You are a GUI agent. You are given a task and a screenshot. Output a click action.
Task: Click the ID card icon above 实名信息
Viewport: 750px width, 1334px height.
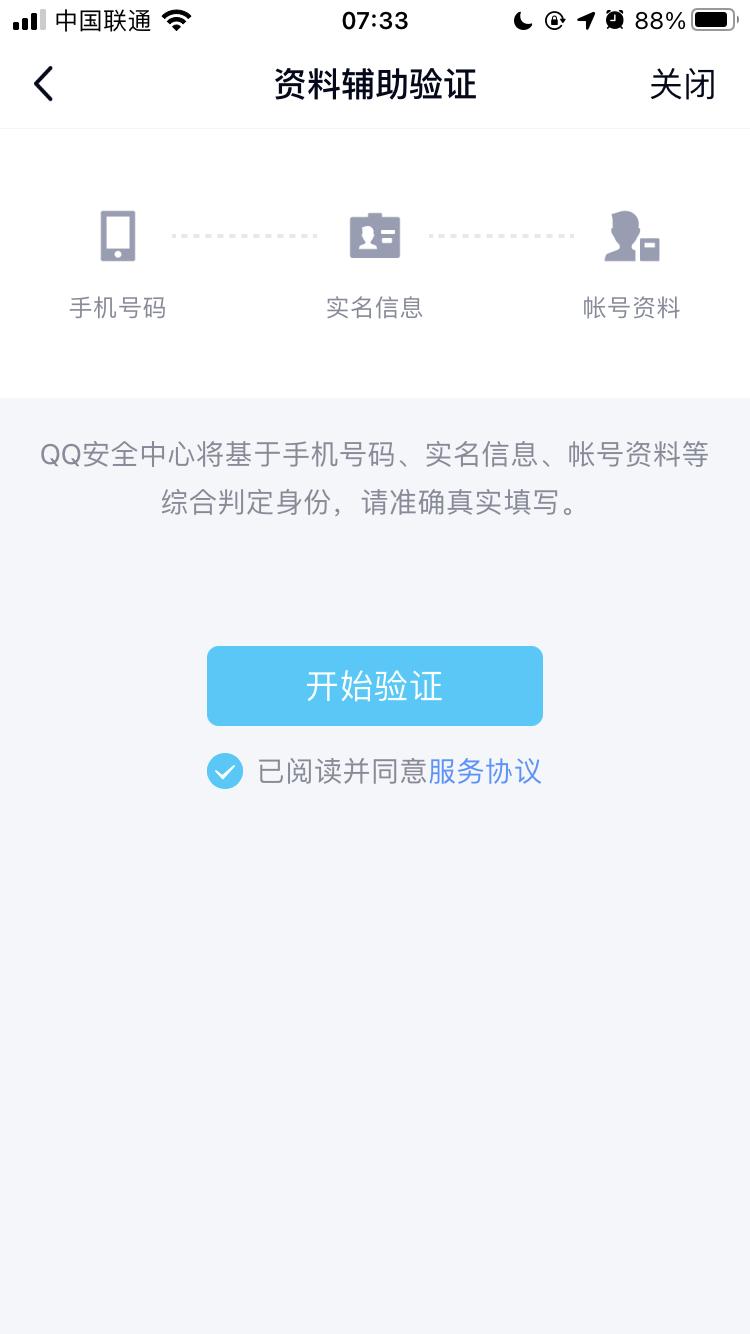374,234
